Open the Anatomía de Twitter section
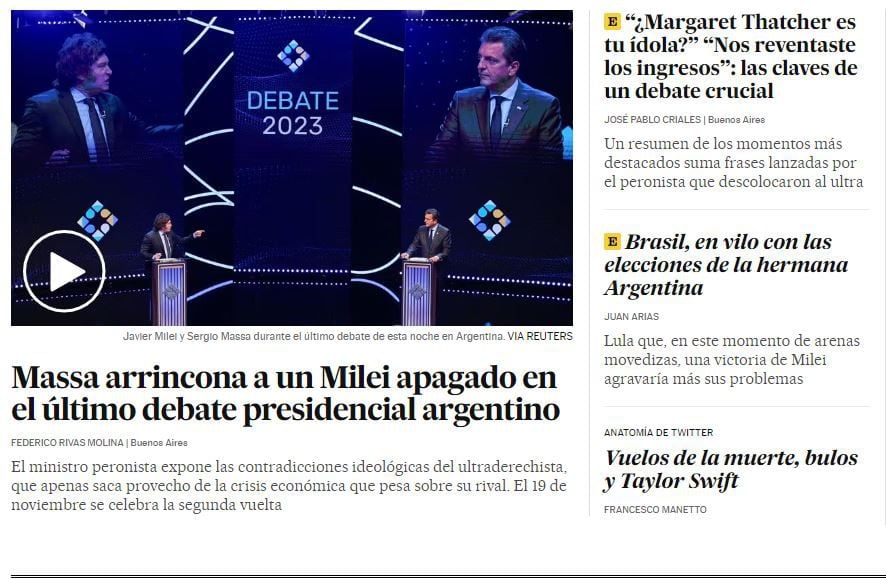 tap(658, 432)
